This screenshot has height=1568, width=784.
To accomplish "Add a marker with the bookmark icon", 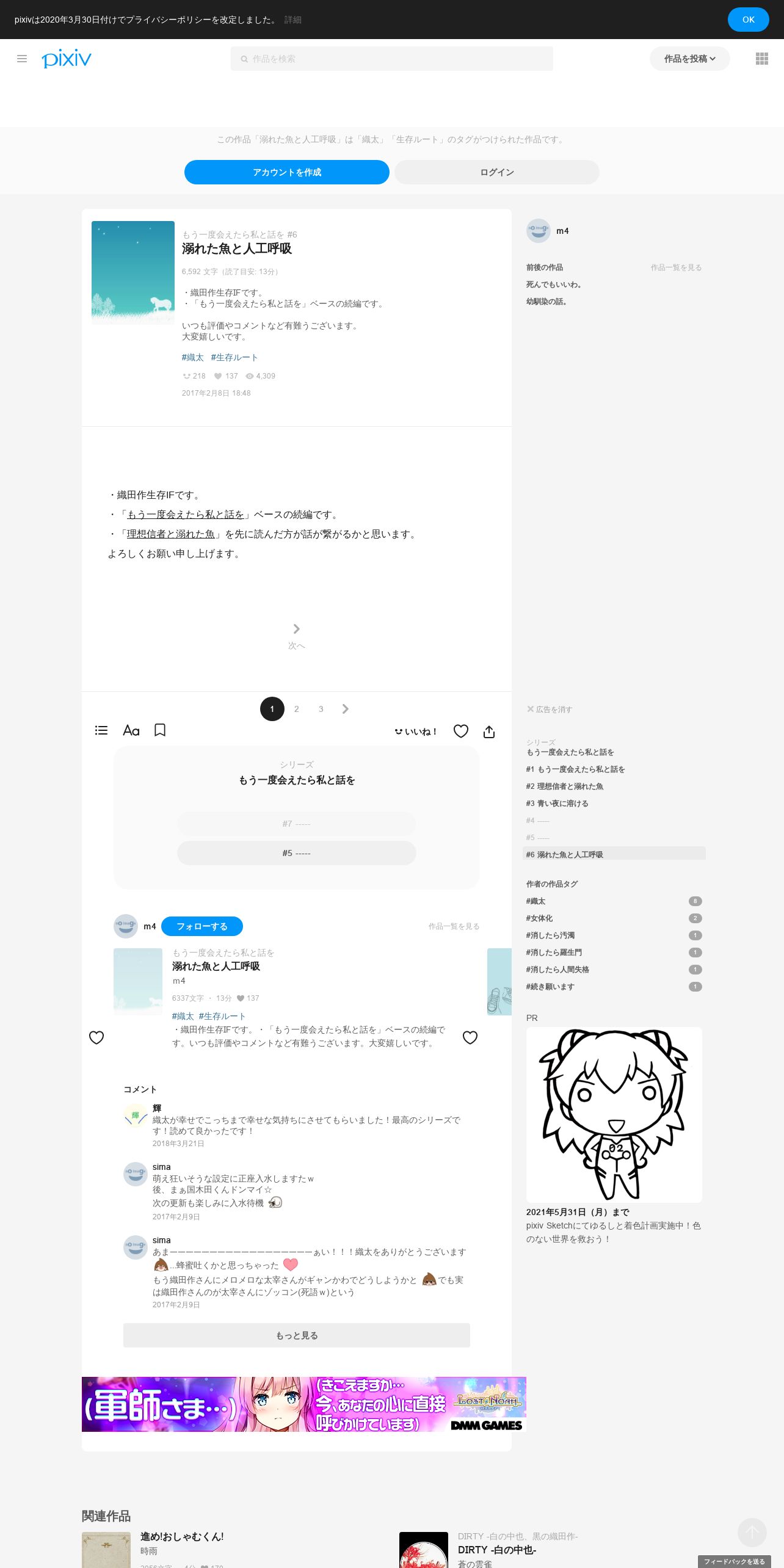I will [160, 730].
